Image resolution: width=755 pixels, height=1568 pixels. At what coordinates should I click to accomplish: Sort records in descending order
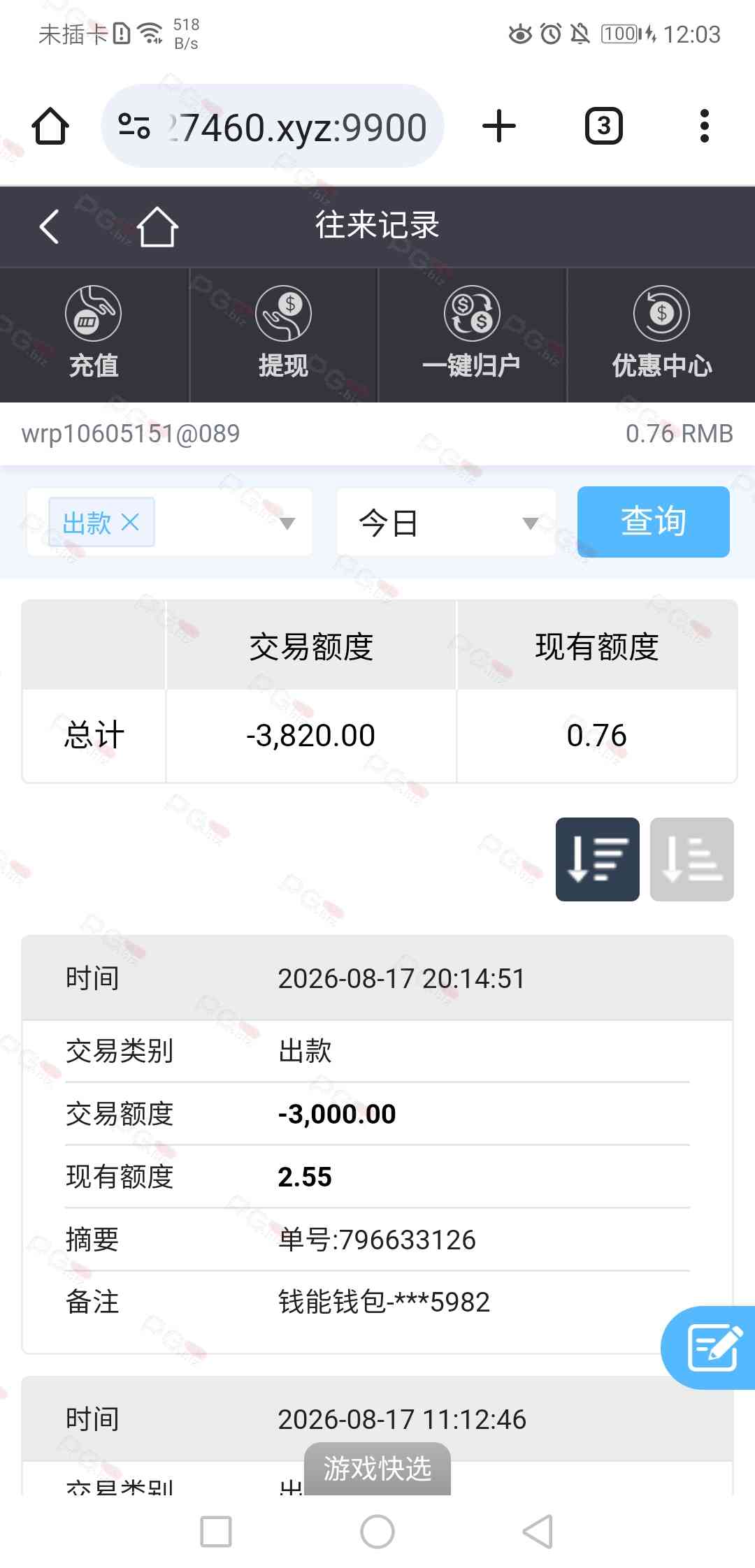(x=598, y=859)
